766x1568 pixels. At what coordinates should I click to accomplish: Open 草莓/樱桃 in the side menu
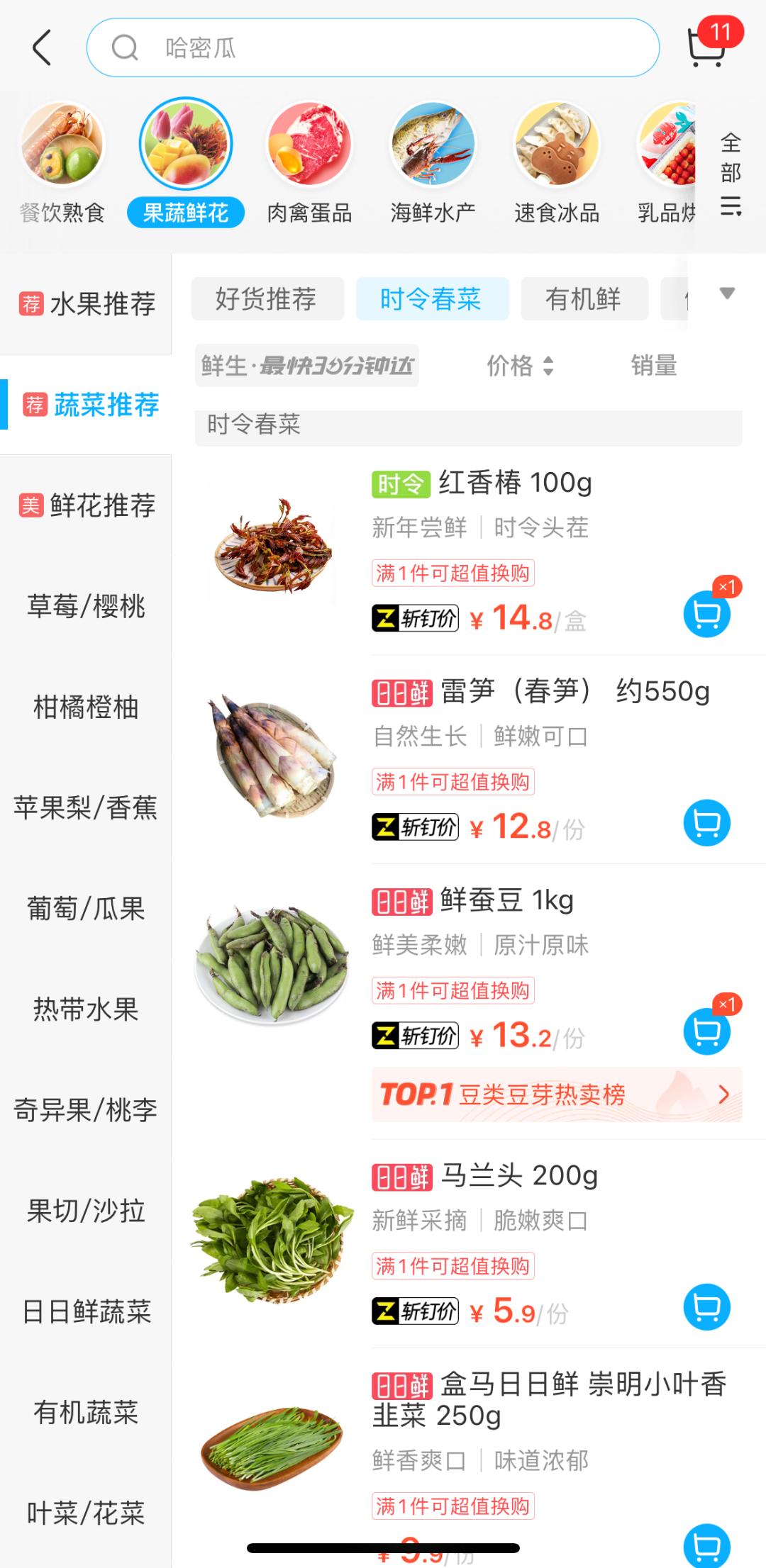coord(86,606)
